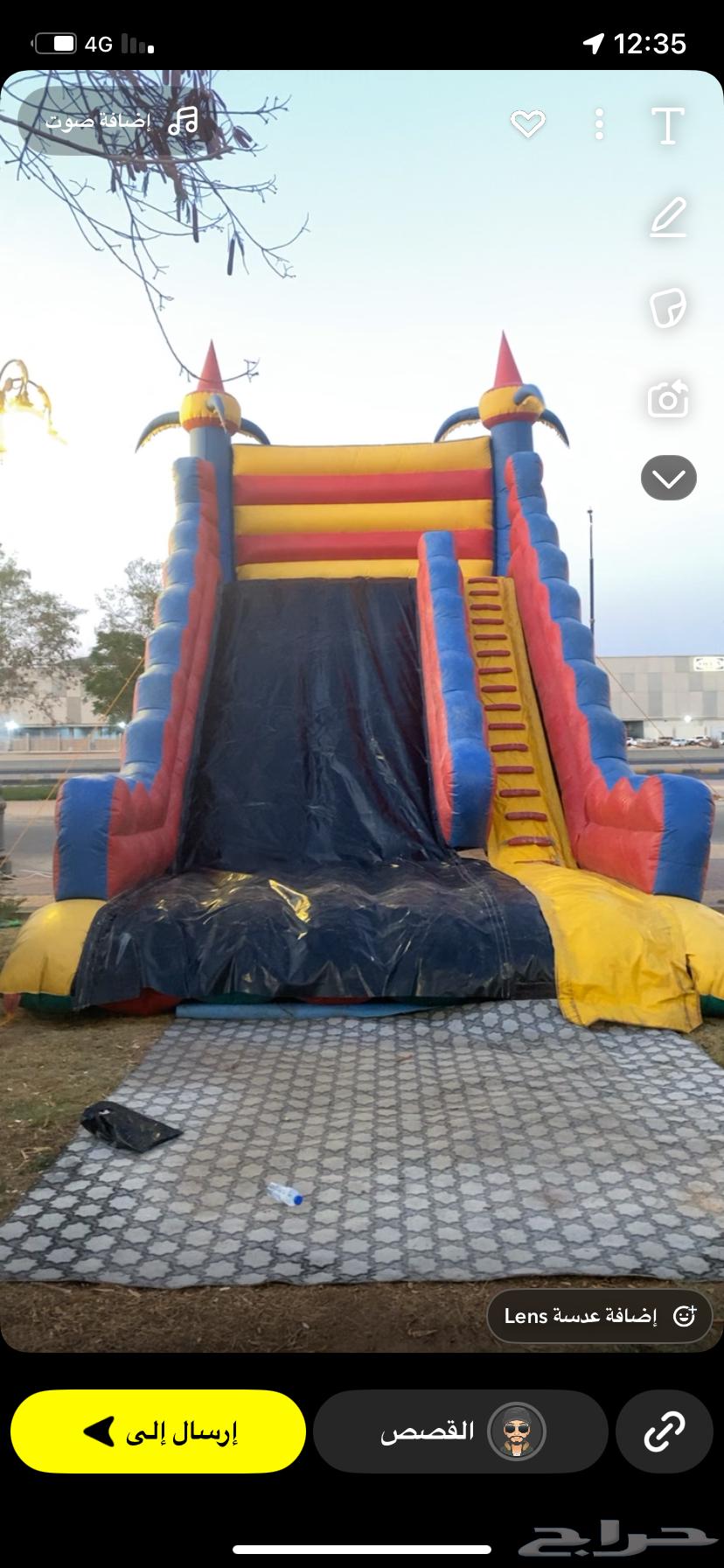
Task: Select the Pencil drawing tool
Action: (x=668, y=217)
